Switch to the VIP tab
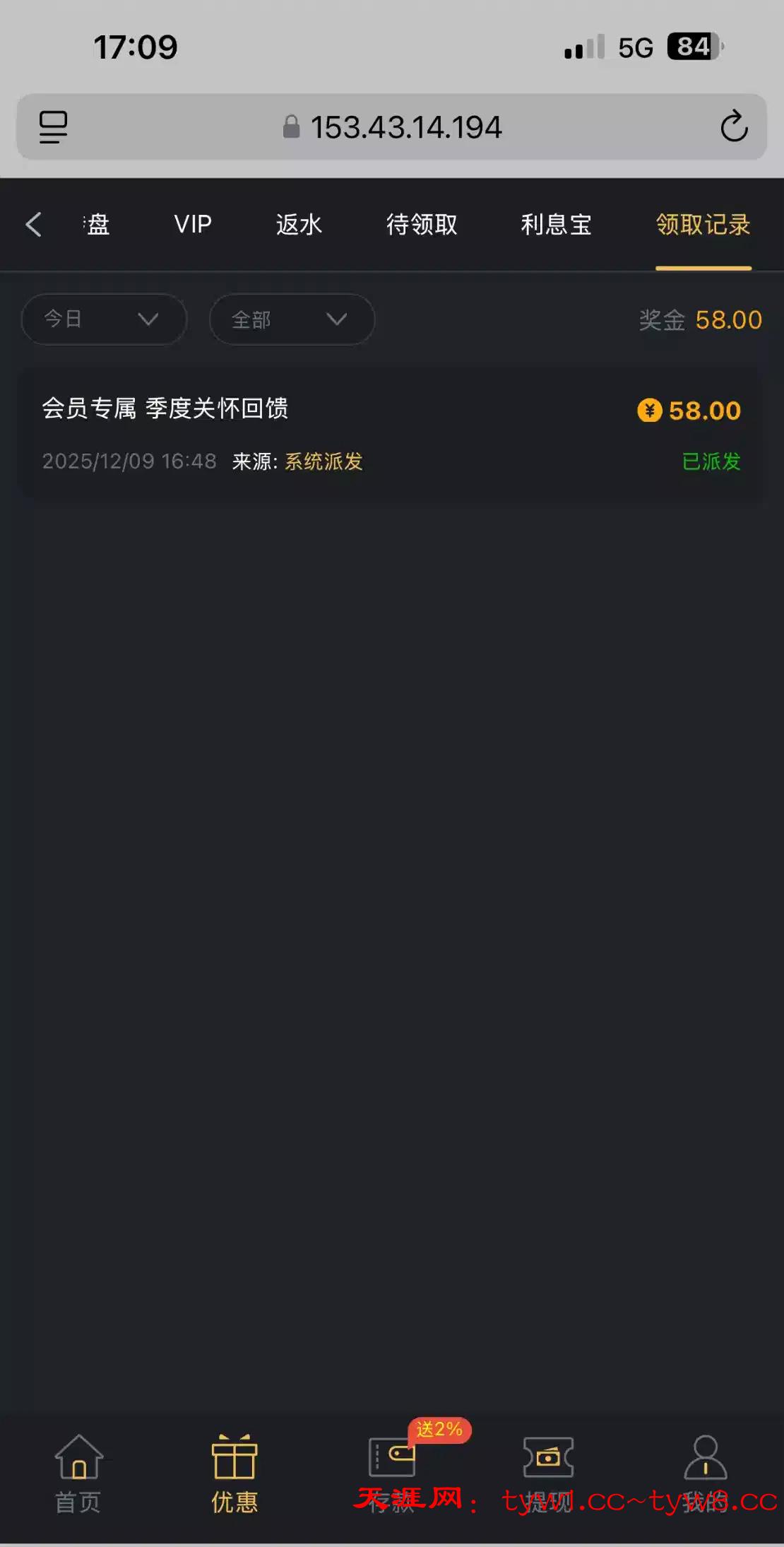 [x=193, y=225]
